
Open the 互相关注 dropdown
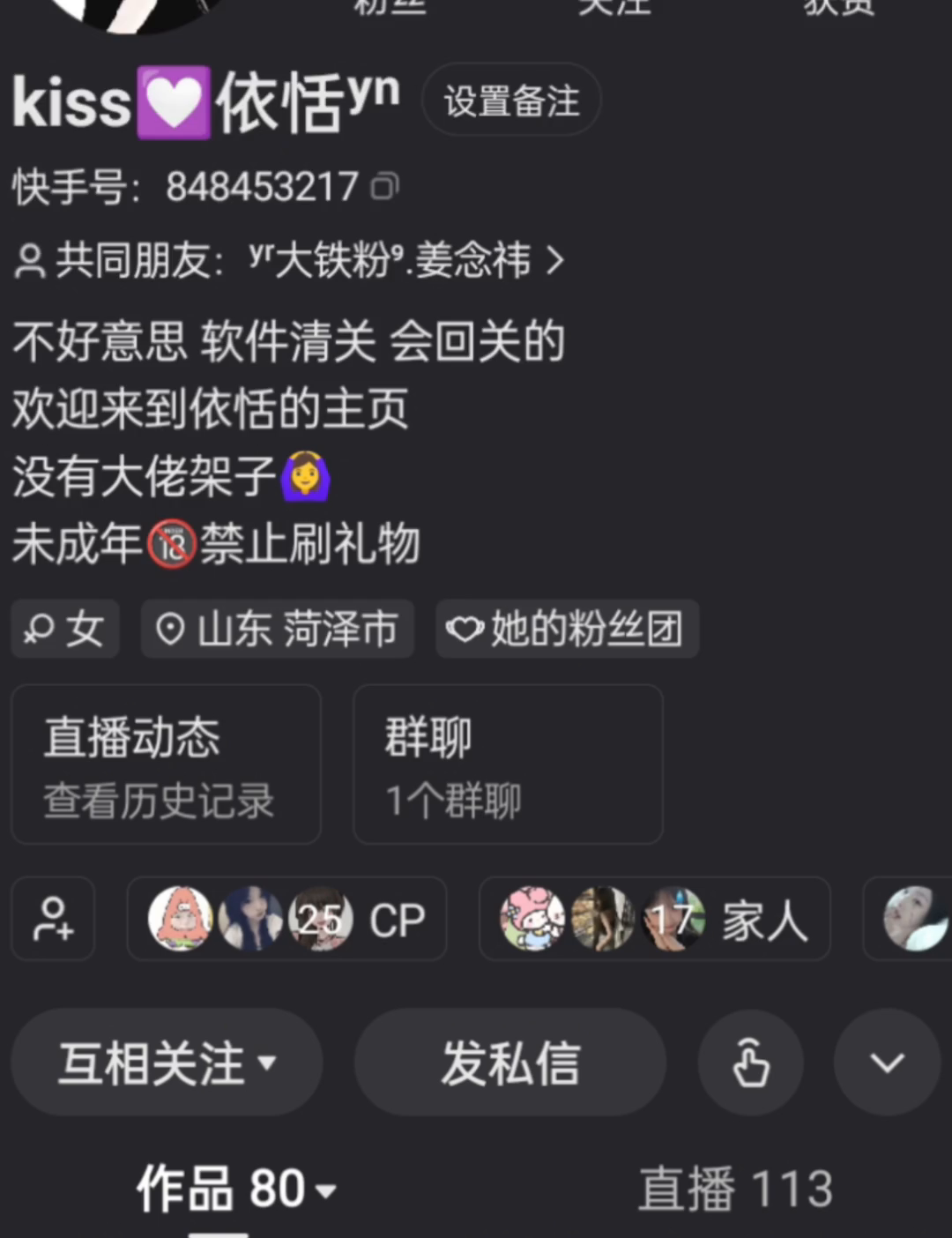tap(167, 1063)
